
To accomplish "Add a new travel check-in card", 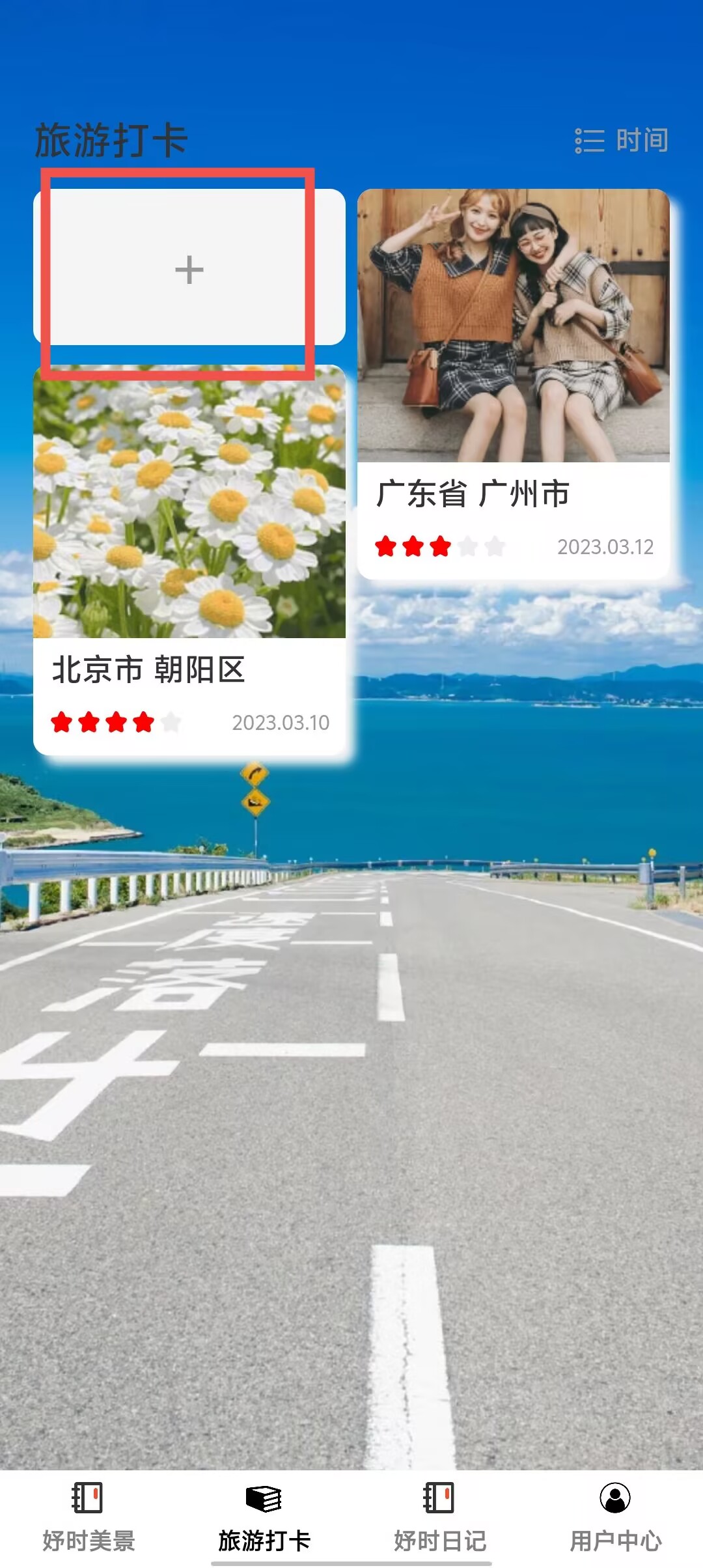I will click(x=189, y=269).
